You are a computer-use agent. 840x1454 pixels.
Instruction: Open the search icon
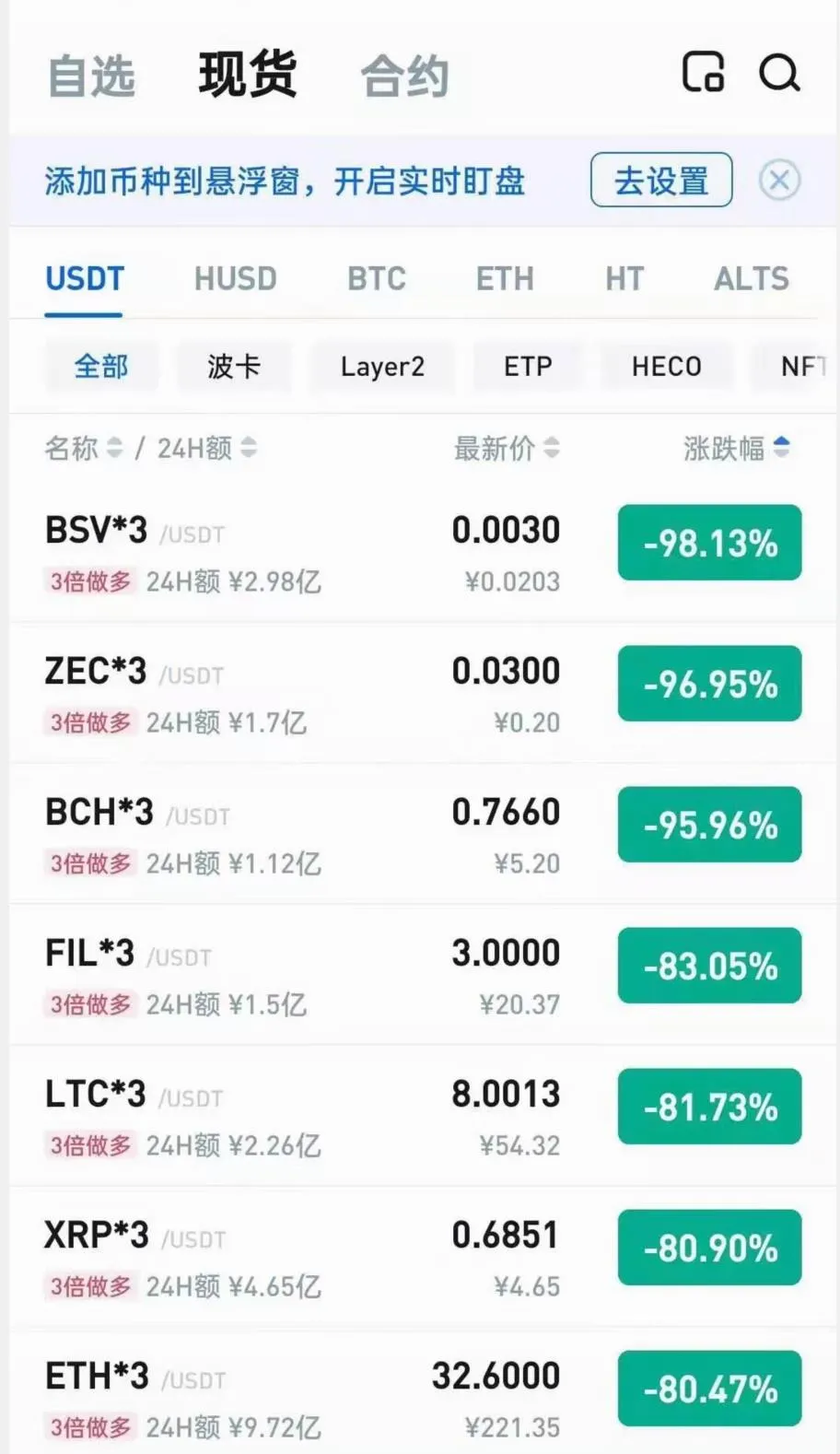point(780,74)
